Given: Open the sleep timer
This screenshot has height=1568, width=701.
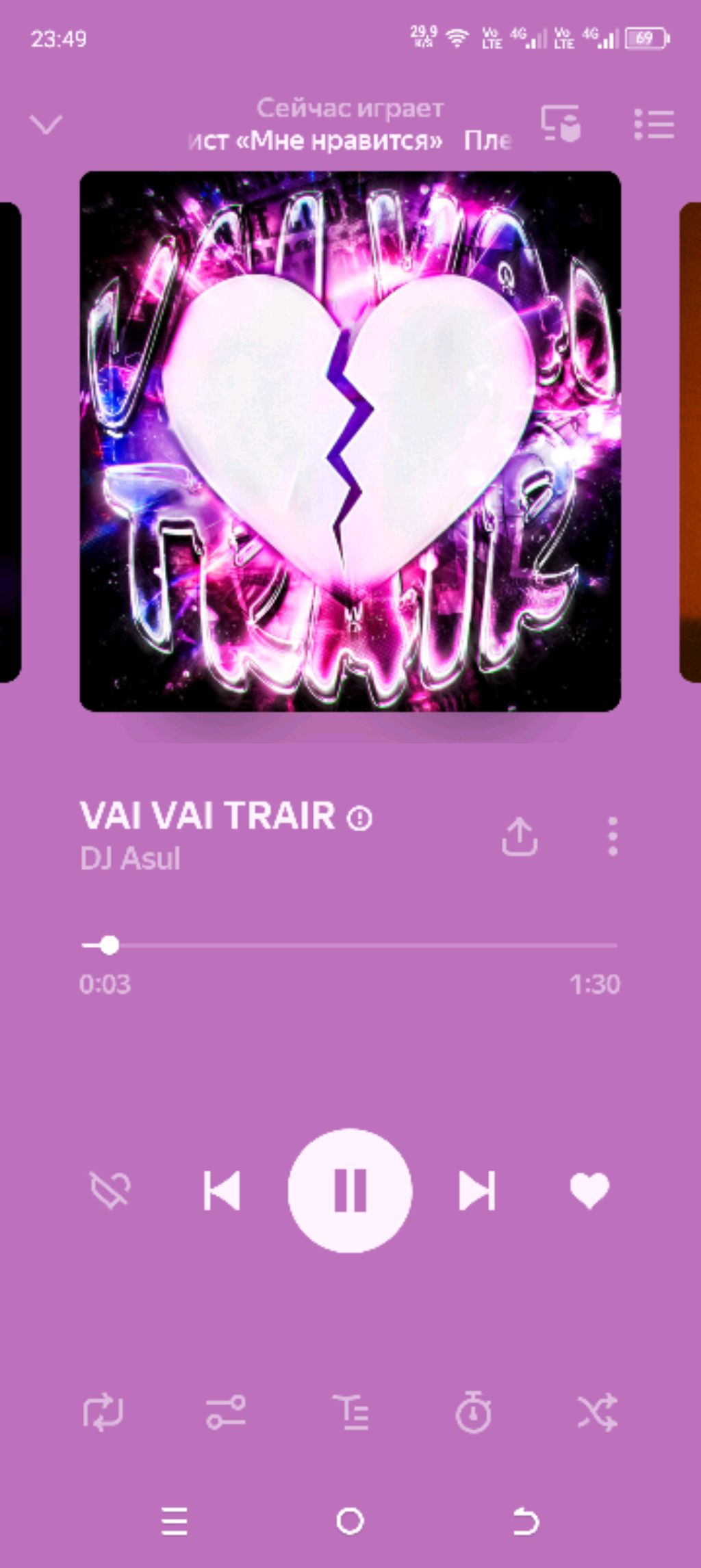Looking at the screenshot, I should [x=474, y=1413].
